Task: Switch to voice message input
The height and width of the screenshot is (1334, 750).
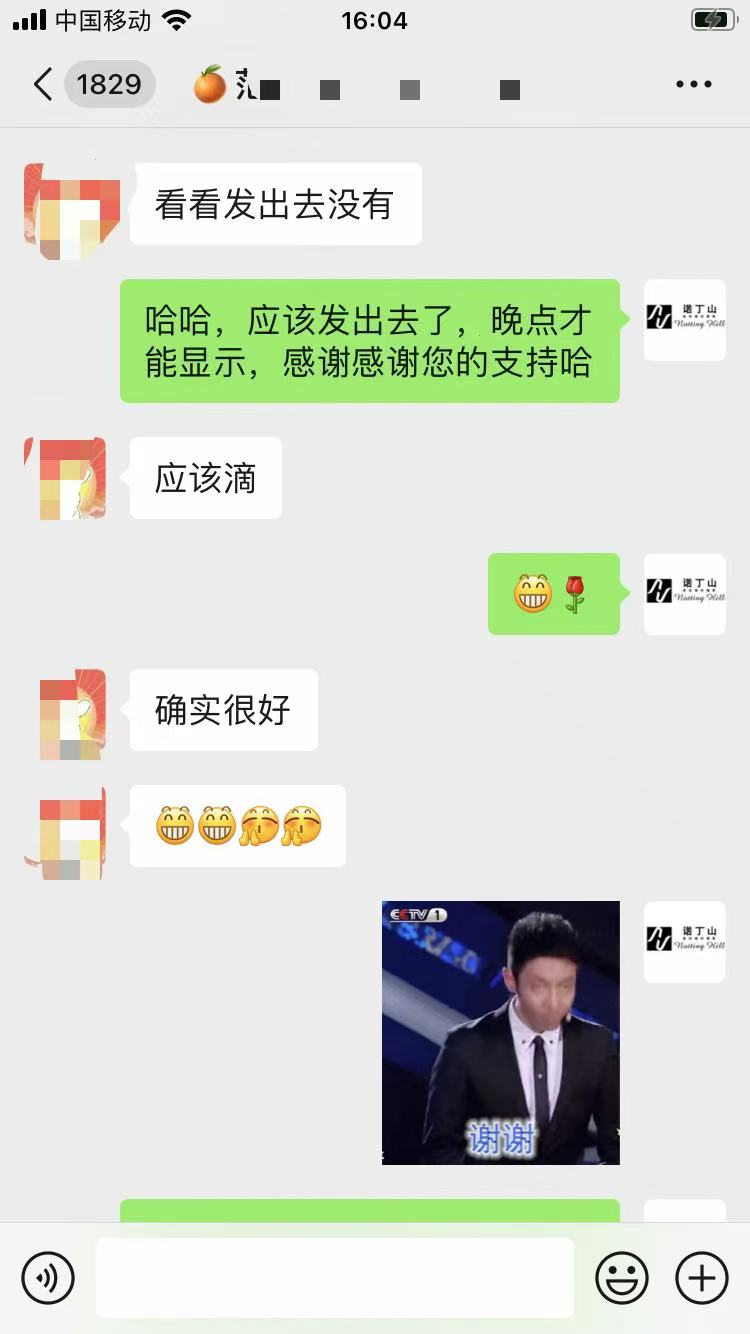Action: coord(48,1278)
